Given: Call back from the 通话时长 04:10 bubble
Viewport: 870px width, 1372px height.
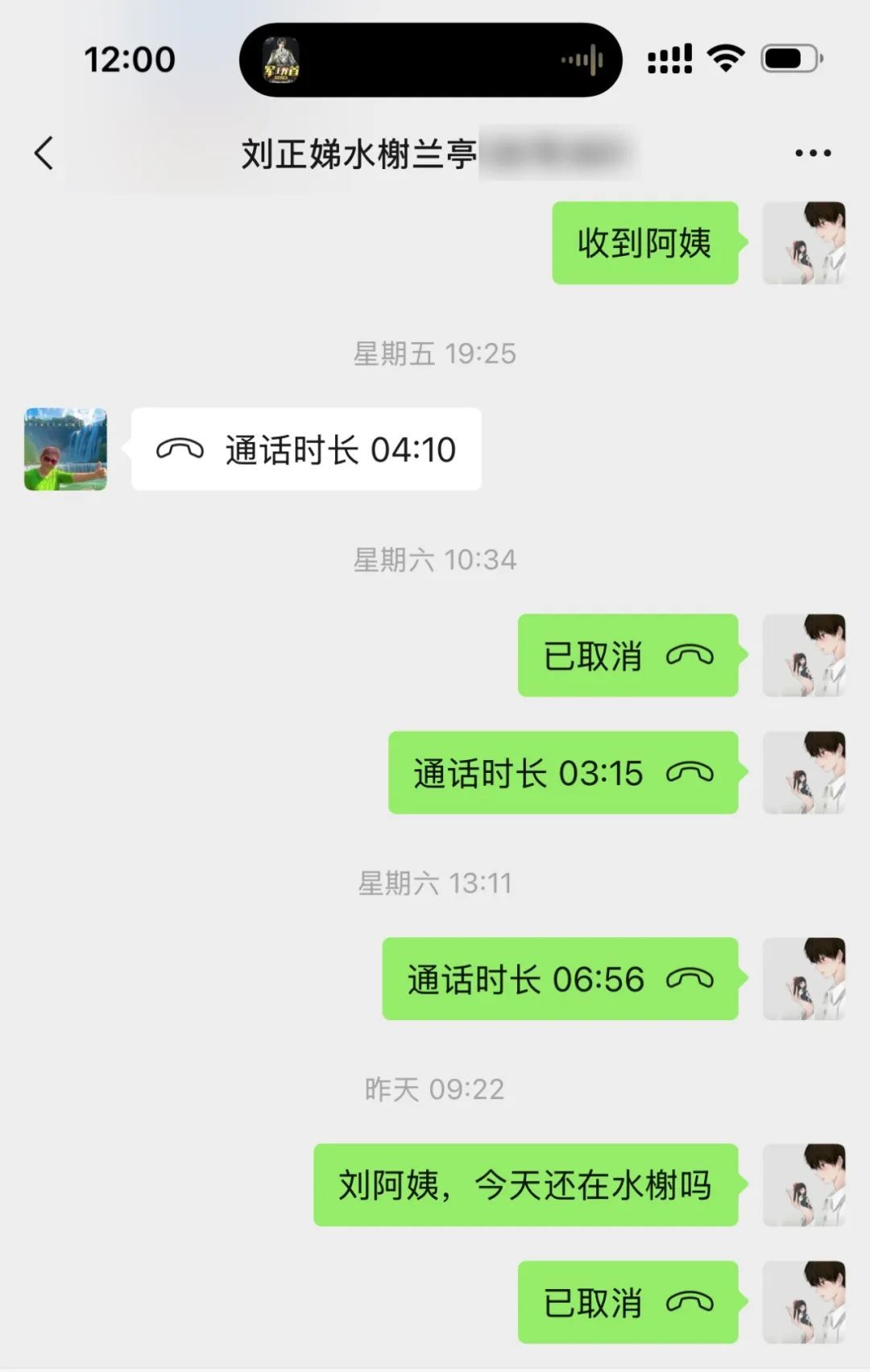Looking at the screenshot, I should [306, 449].
